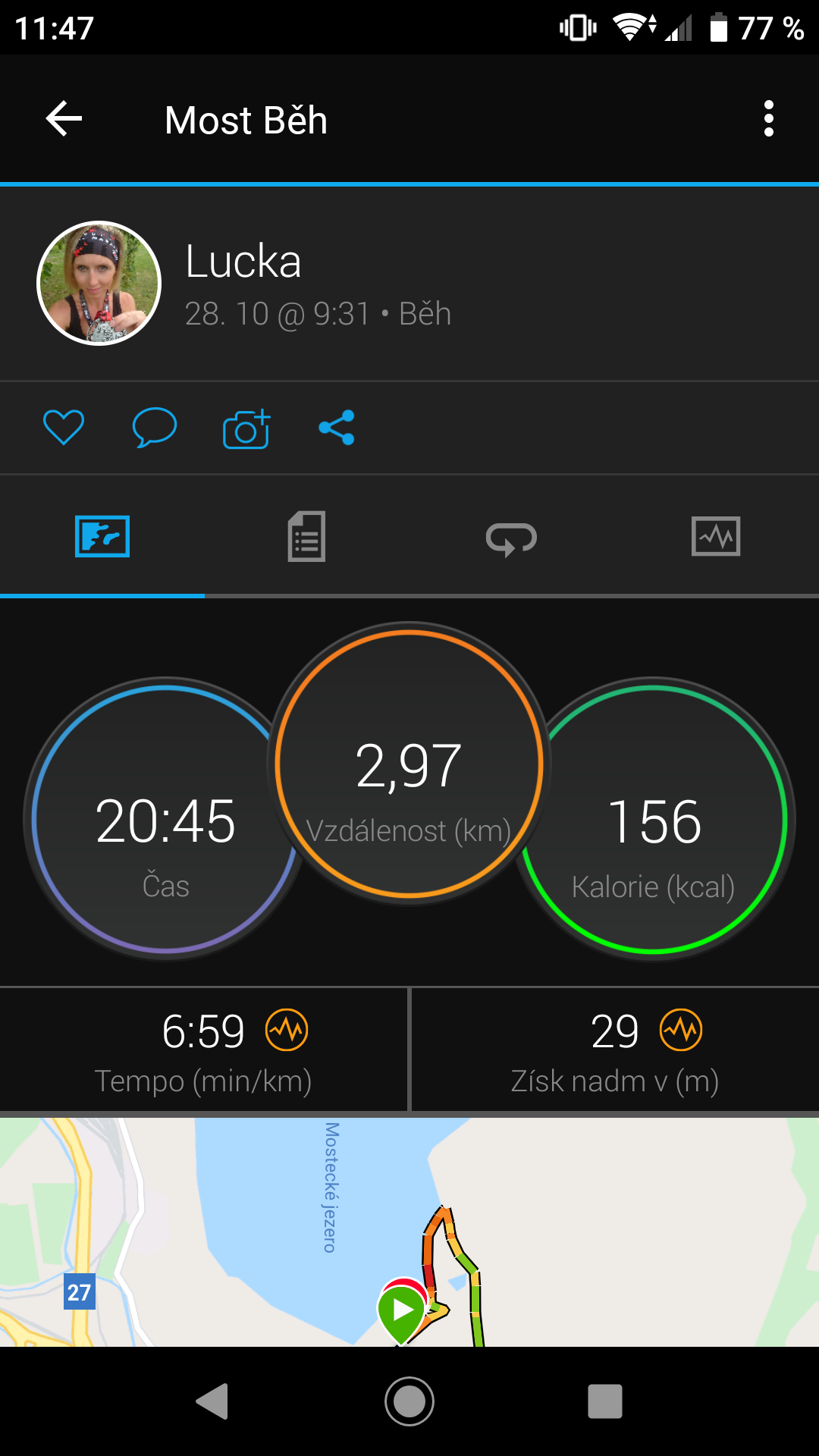Open pace insights icon next to 6:59
Viewport: 819px width, 1456px height.
pos(287,1030)
